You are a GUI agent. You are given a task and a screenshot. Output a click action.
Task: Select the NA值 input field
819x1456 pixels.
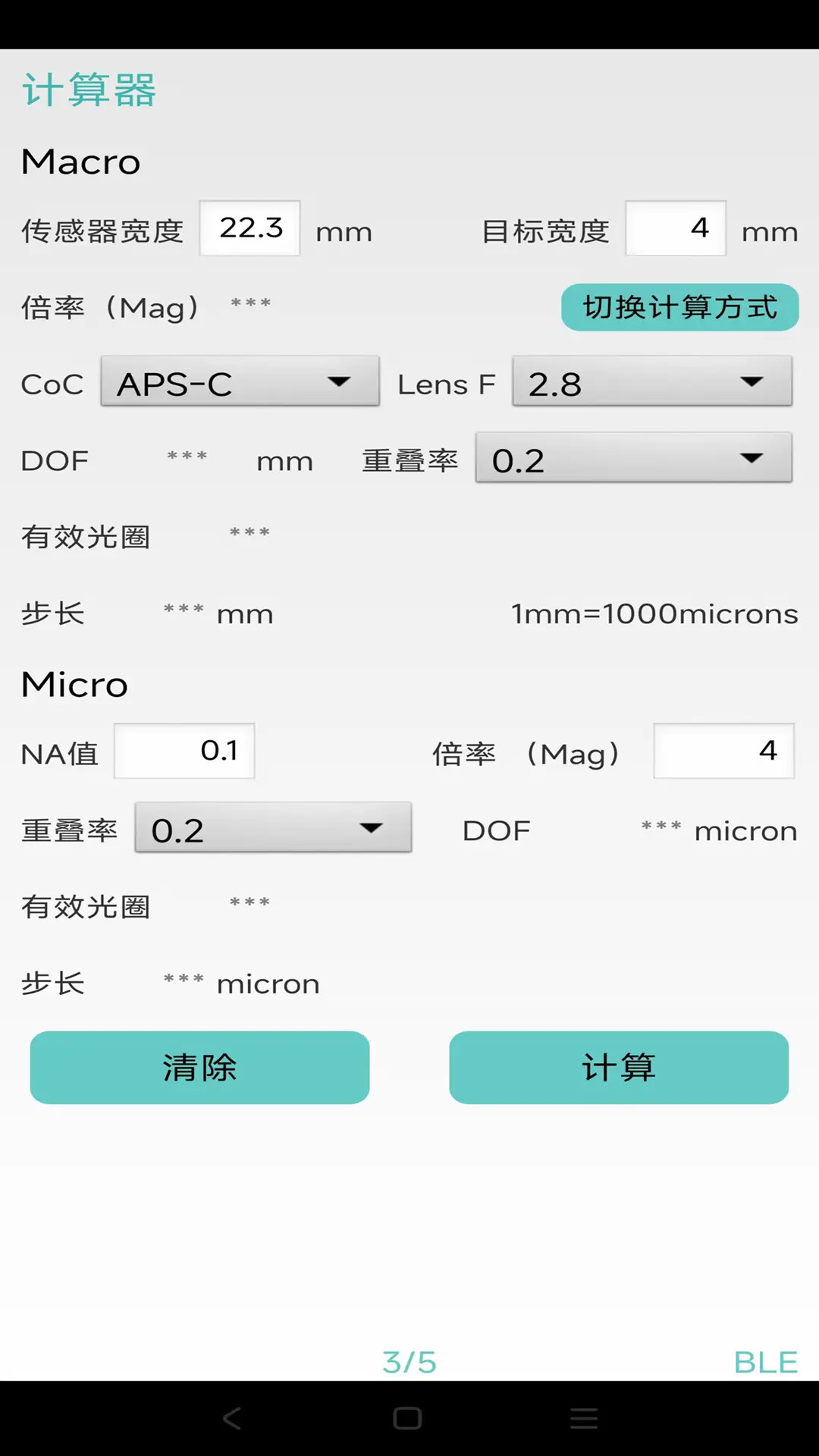pyautogui.click(x=184, y=751)
